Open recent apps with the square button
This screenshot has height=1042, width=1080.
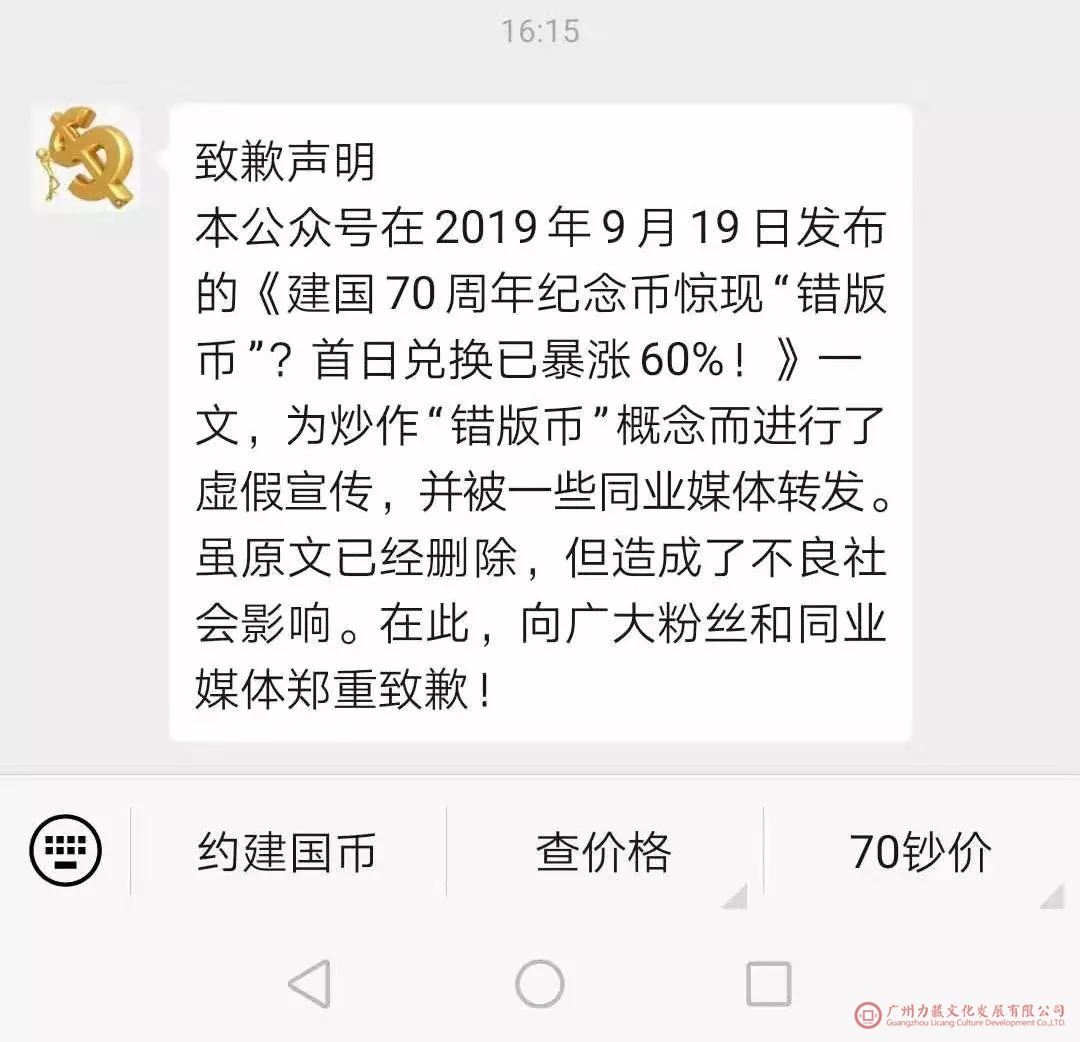(768, 984)
